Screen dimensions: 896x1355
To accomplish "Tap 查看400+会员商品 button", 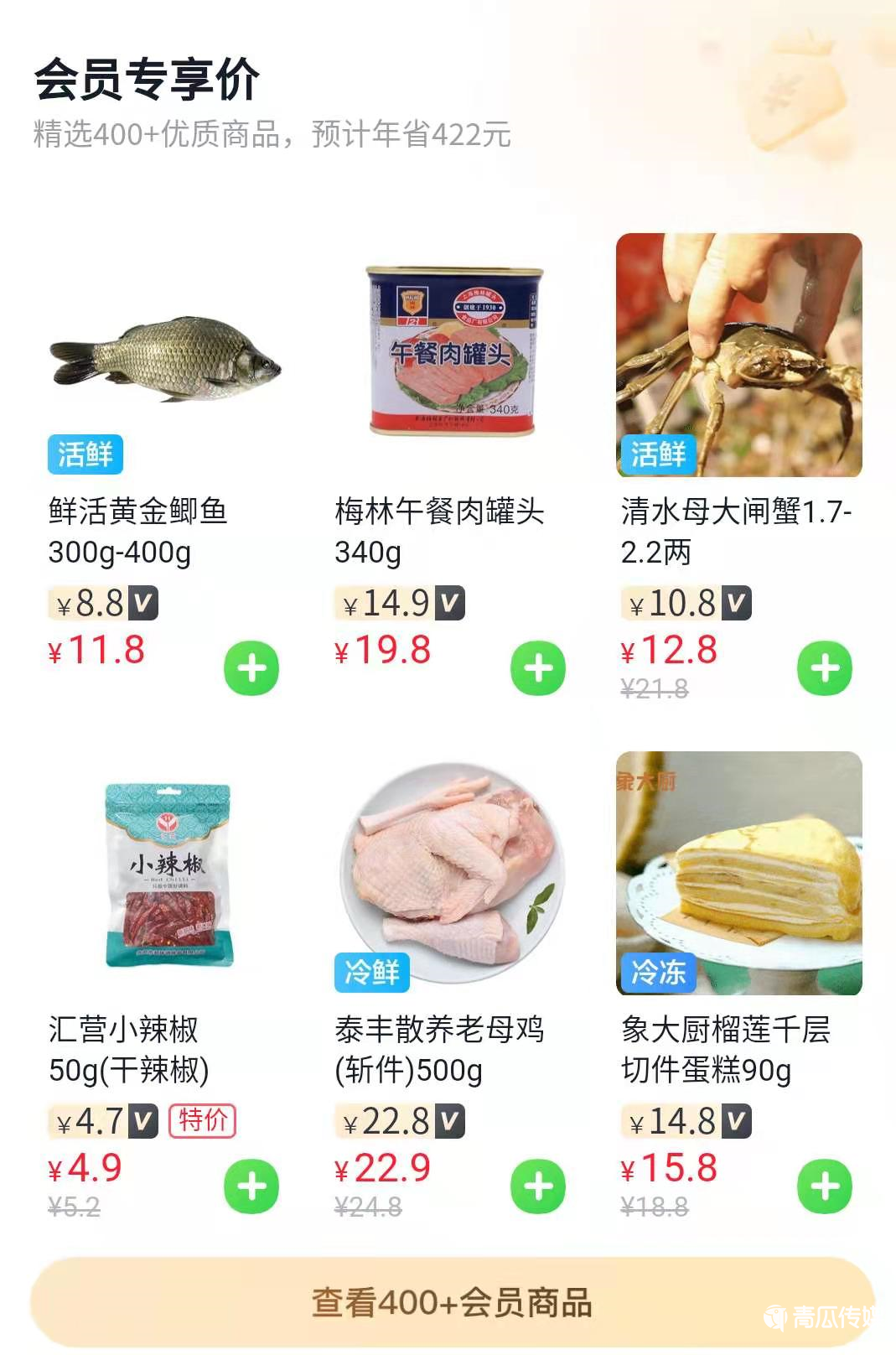I will [452, 1302].
